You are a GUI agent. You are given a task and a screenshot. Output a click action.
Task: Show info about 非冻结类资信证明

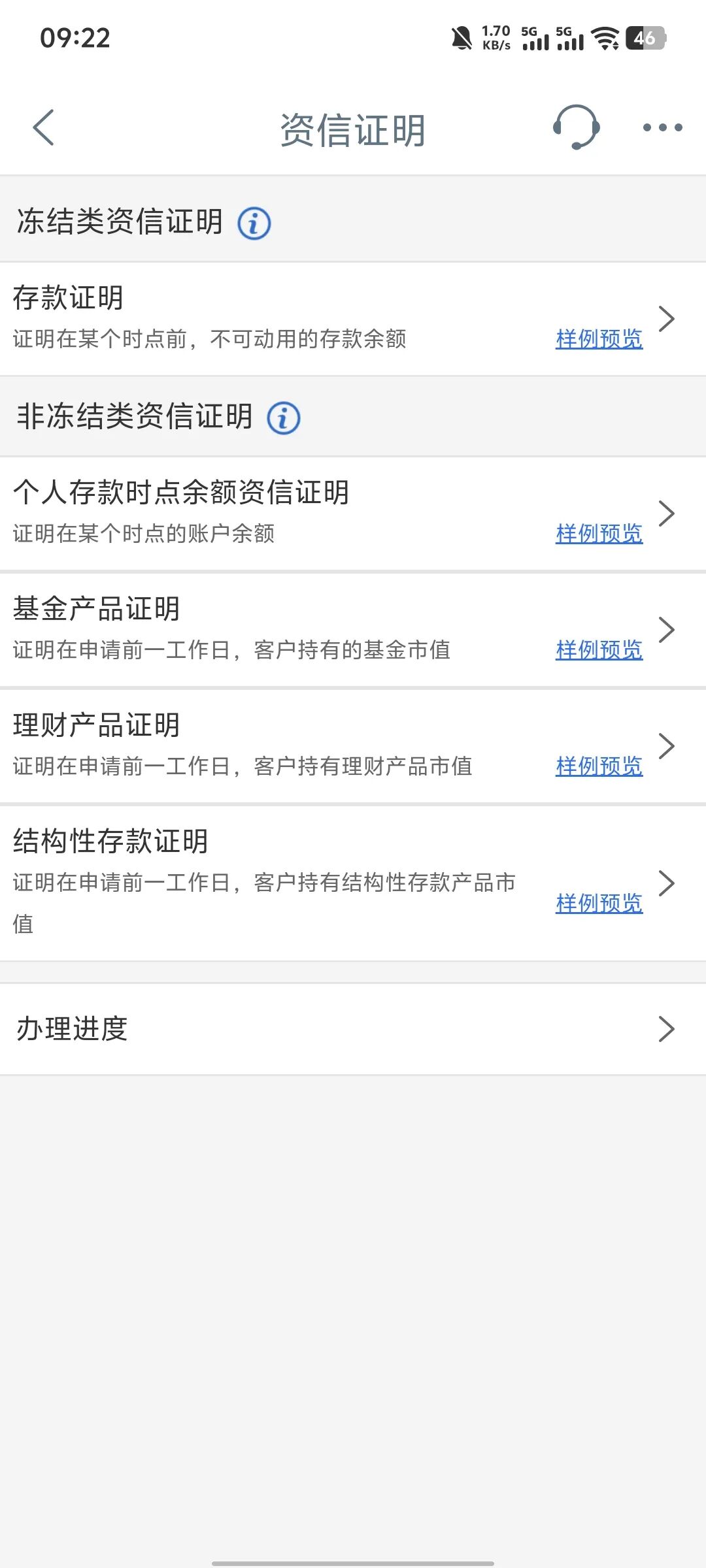(284, 418)
